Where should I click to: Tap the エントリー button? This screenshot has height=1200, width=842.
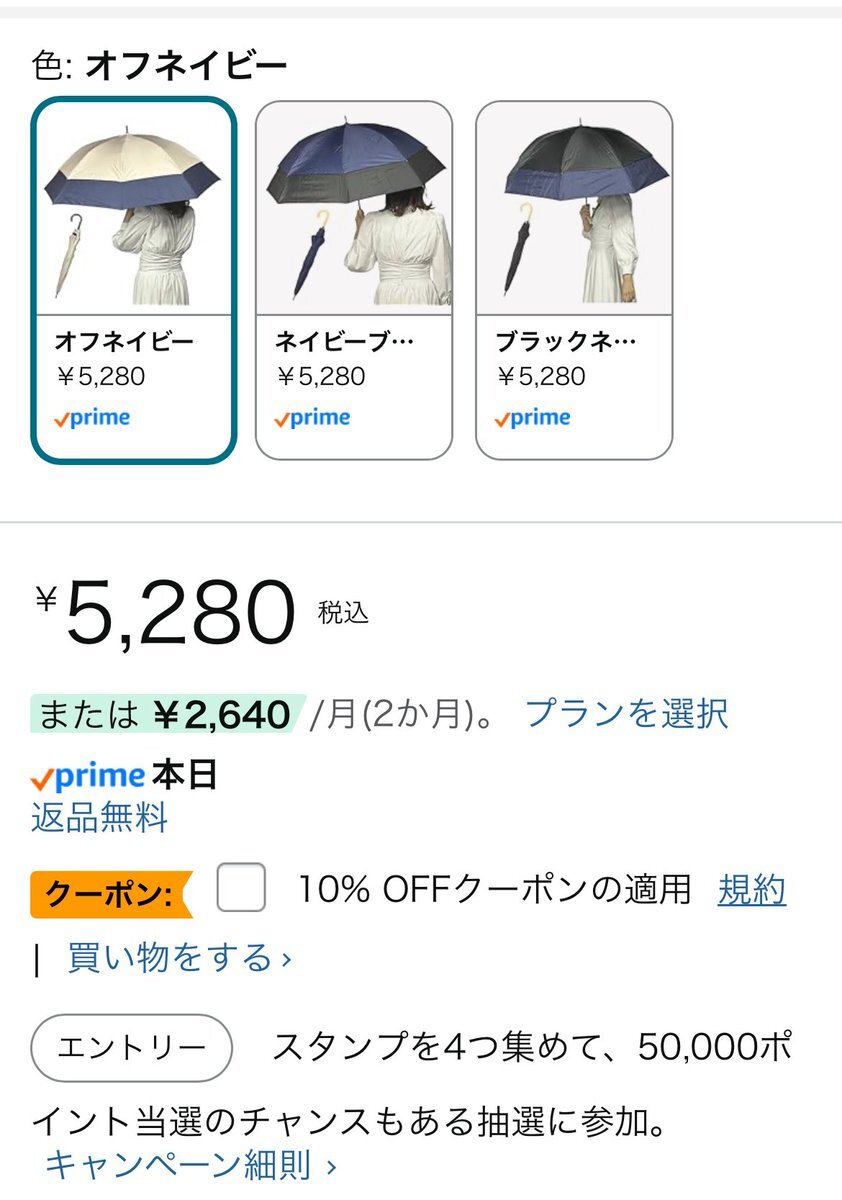pyautogui.click(x=132, y=1048)
